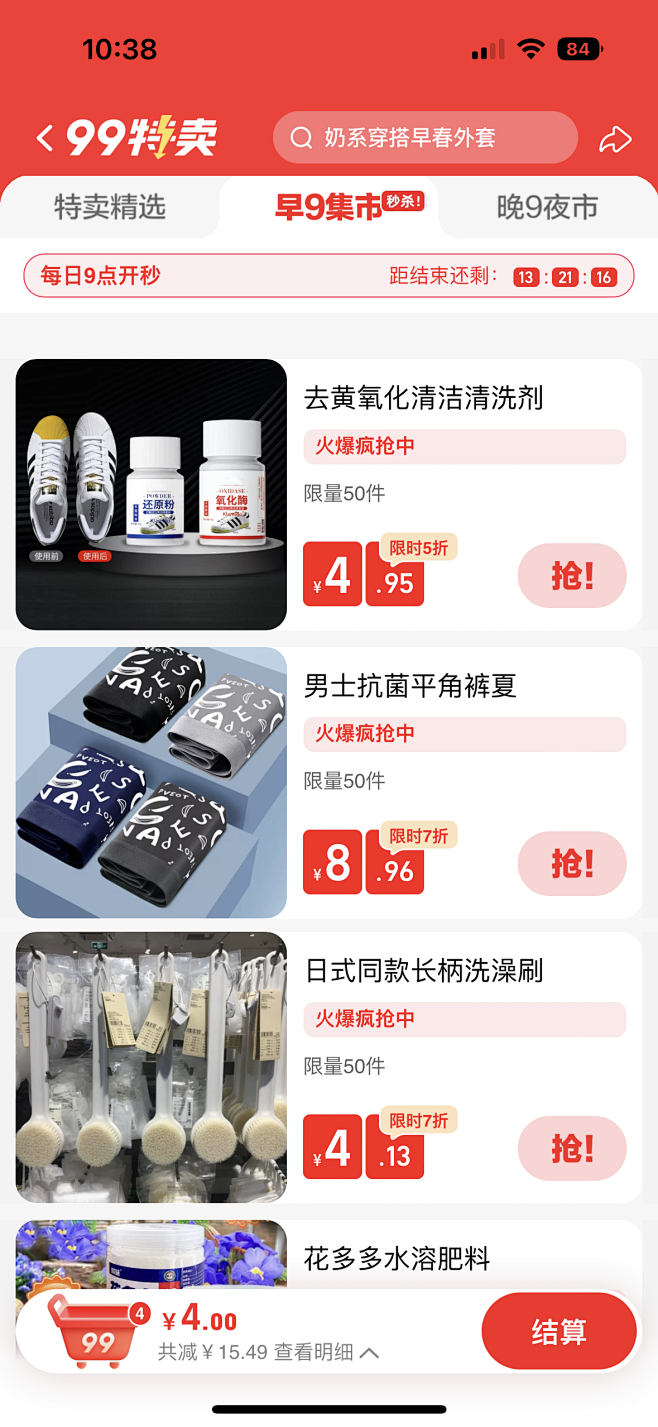Proceed to checkout with 结算

[x=559, y=1332]
